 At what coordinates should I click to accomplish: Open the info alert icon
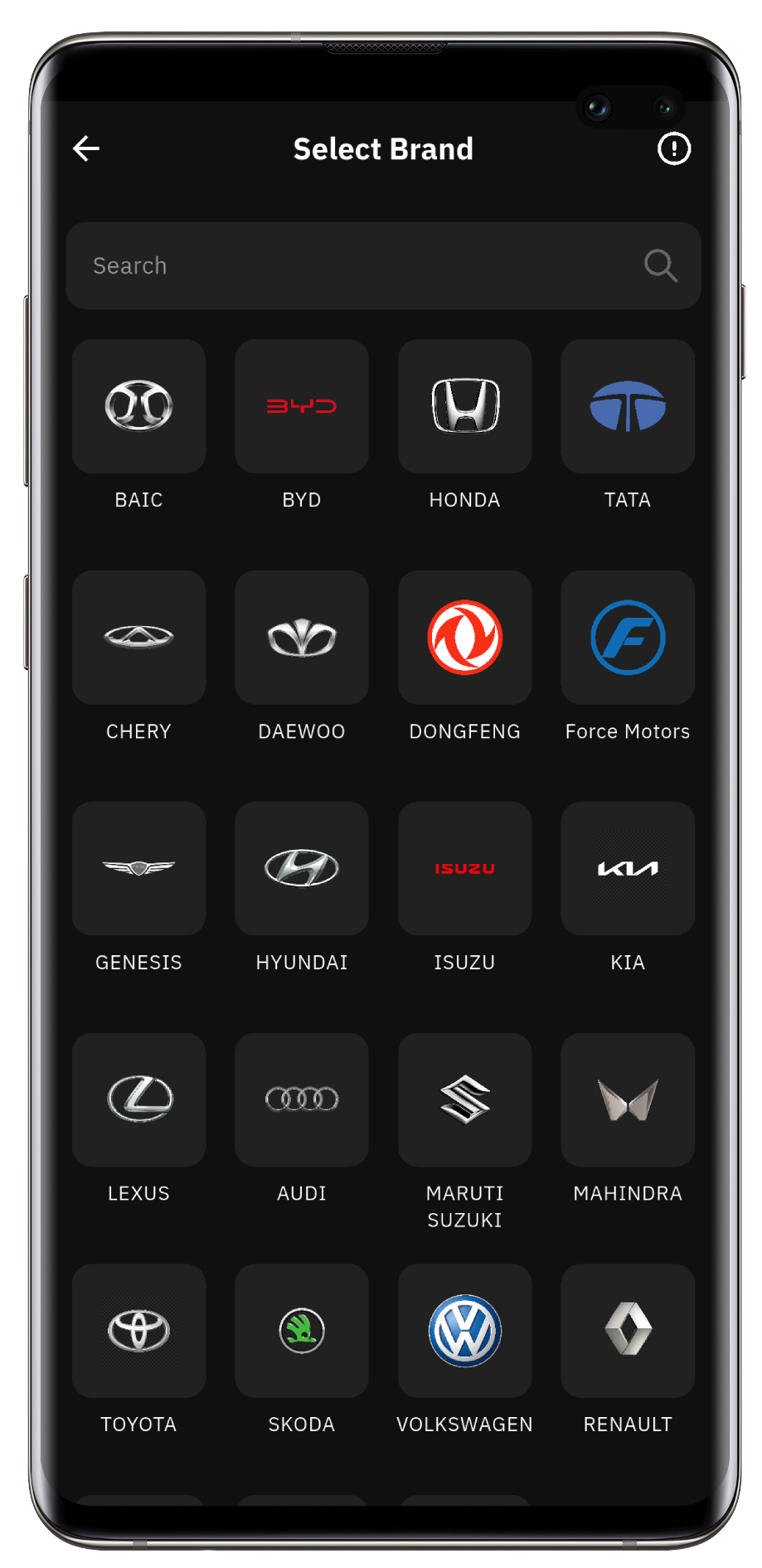tap(673, 149)
